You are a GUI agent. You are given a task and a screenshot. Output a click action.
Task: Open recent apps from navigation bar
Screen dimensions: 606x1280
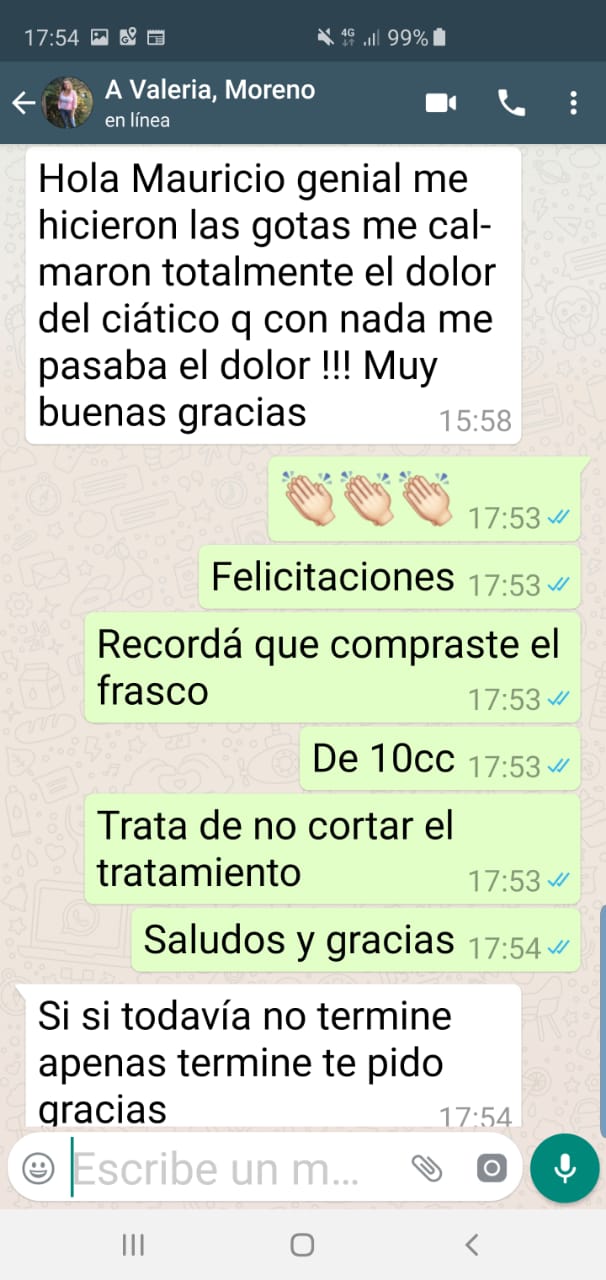(x=133, y=1245)
